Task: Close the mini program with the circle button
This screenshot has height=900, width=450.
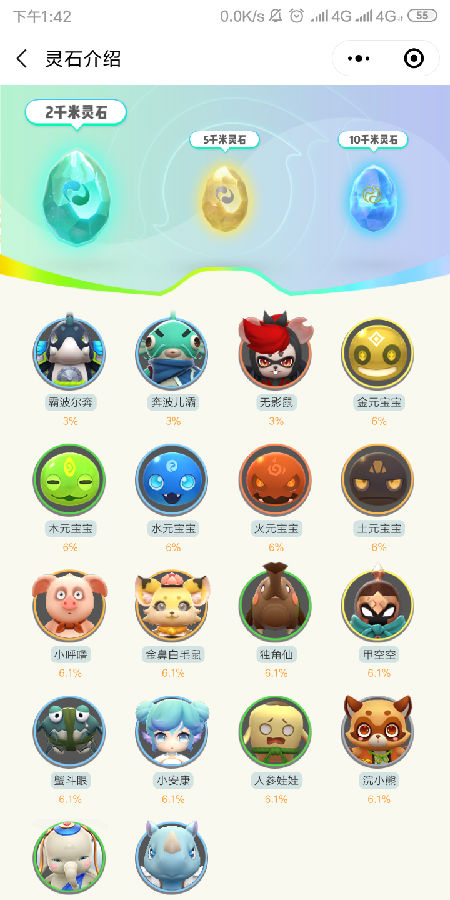Action: (x=414, y=59)
